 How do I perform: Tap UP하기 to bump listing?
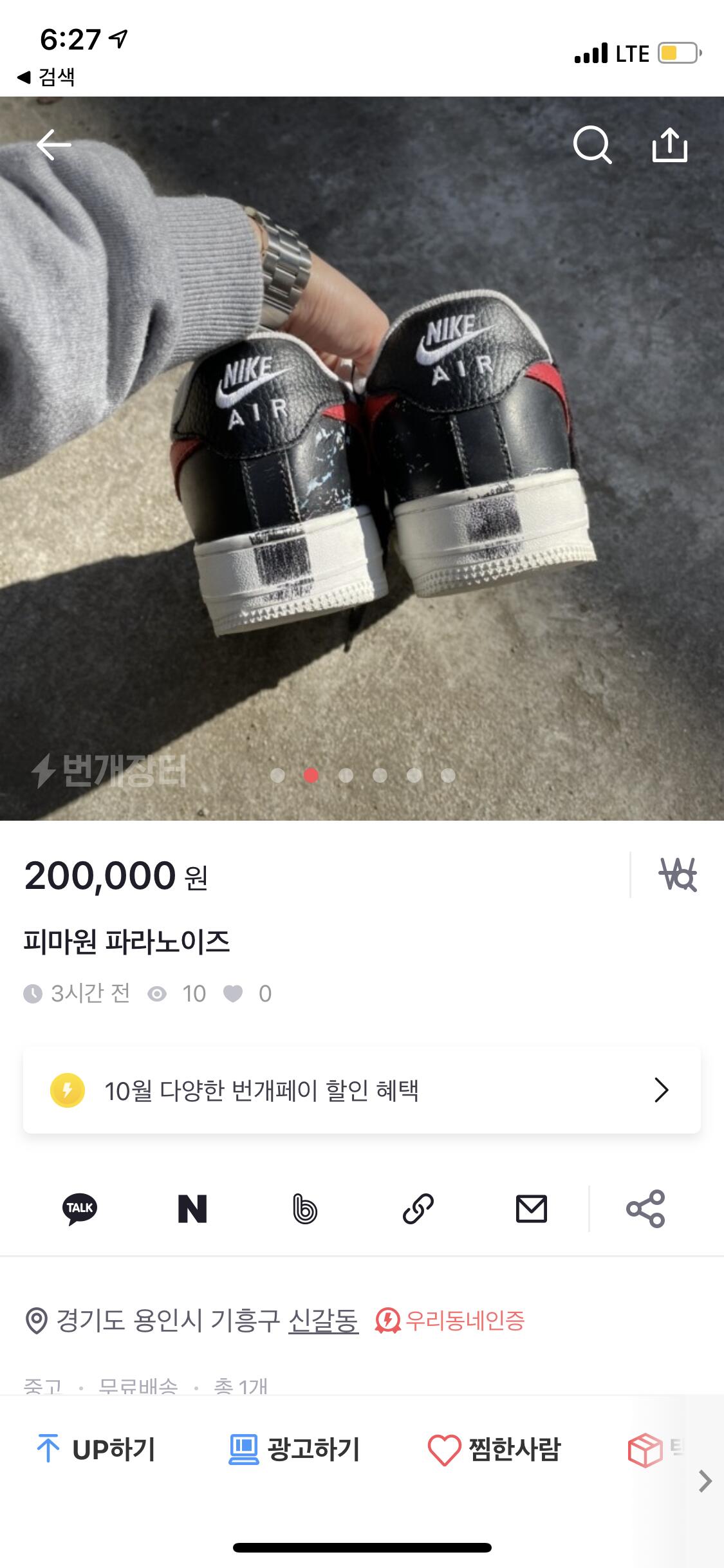[x=97, y=1450]
